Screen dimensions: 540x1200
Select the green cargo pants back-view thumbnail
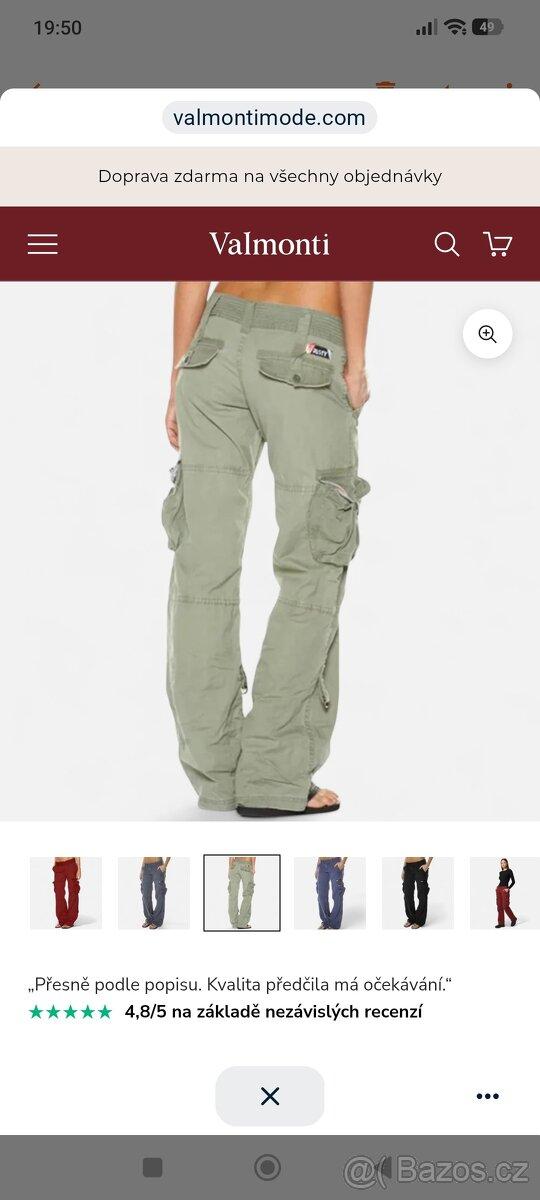[242, 893]
